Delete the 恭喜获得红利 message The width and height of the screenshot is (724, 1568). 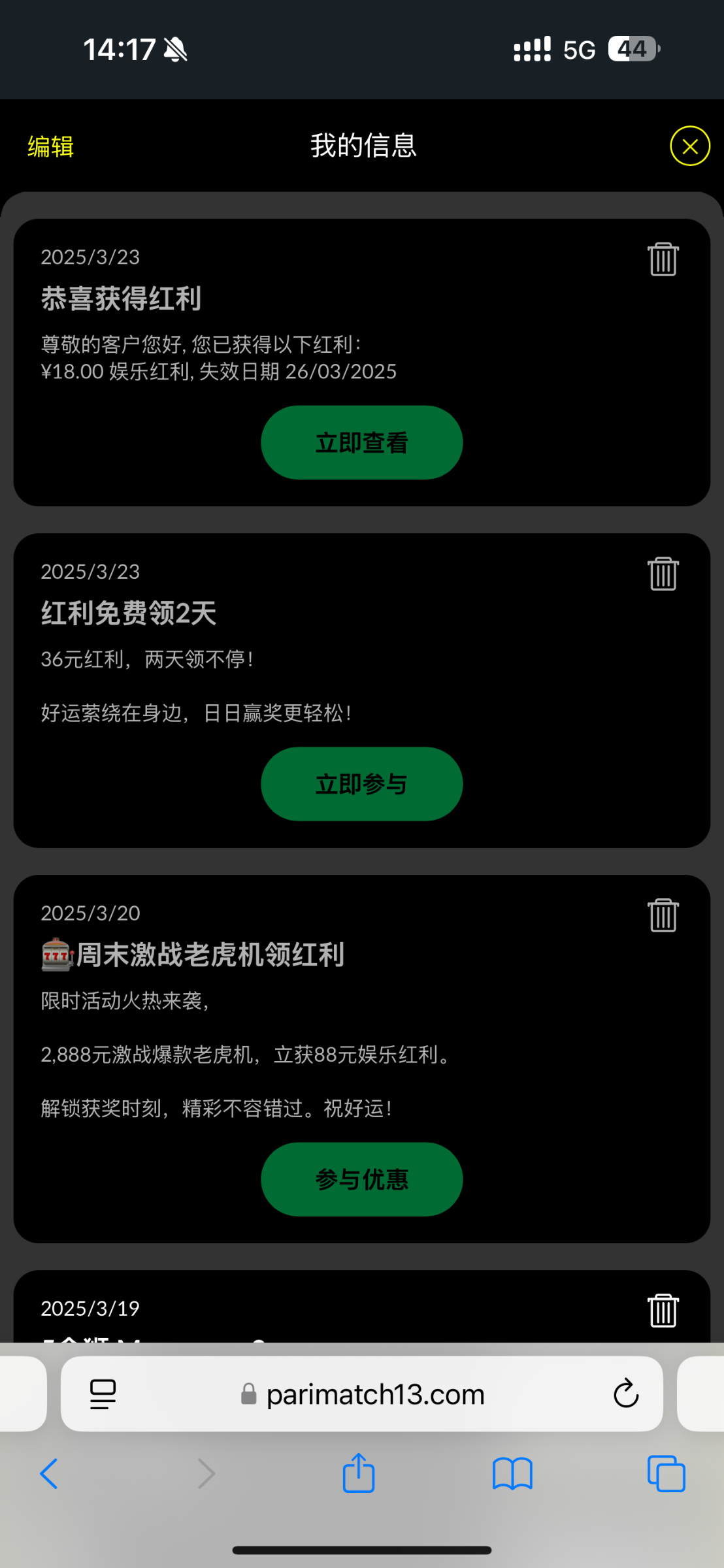coord(663,259)
